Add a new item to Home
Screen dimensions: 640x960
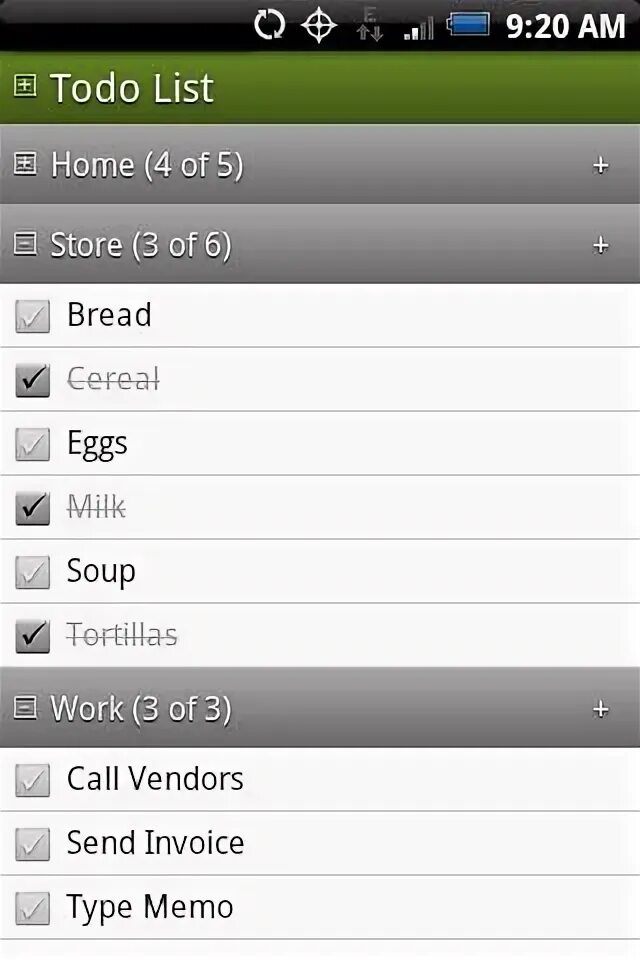[x=600, y=165]
